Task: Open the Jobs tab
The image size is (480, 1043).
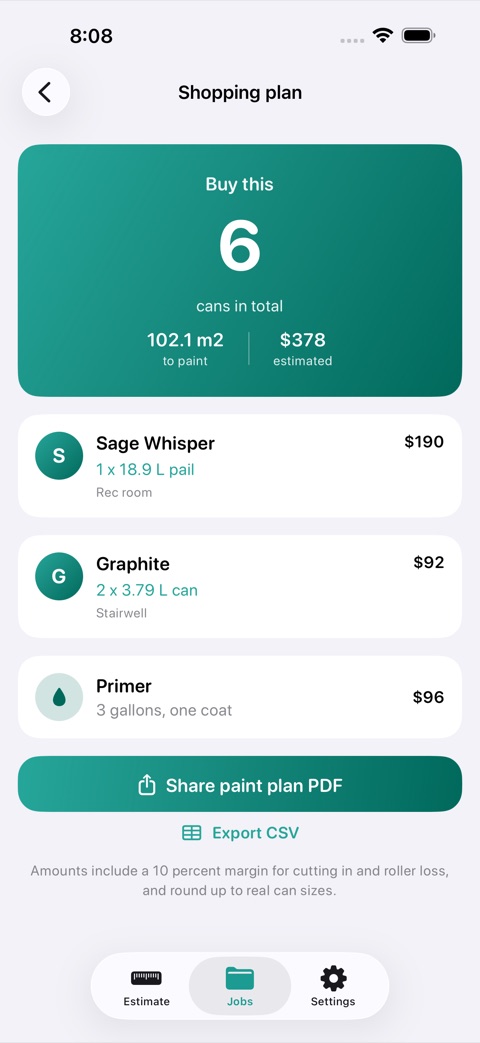Action: pyautogui.click(x=240, y=986)
